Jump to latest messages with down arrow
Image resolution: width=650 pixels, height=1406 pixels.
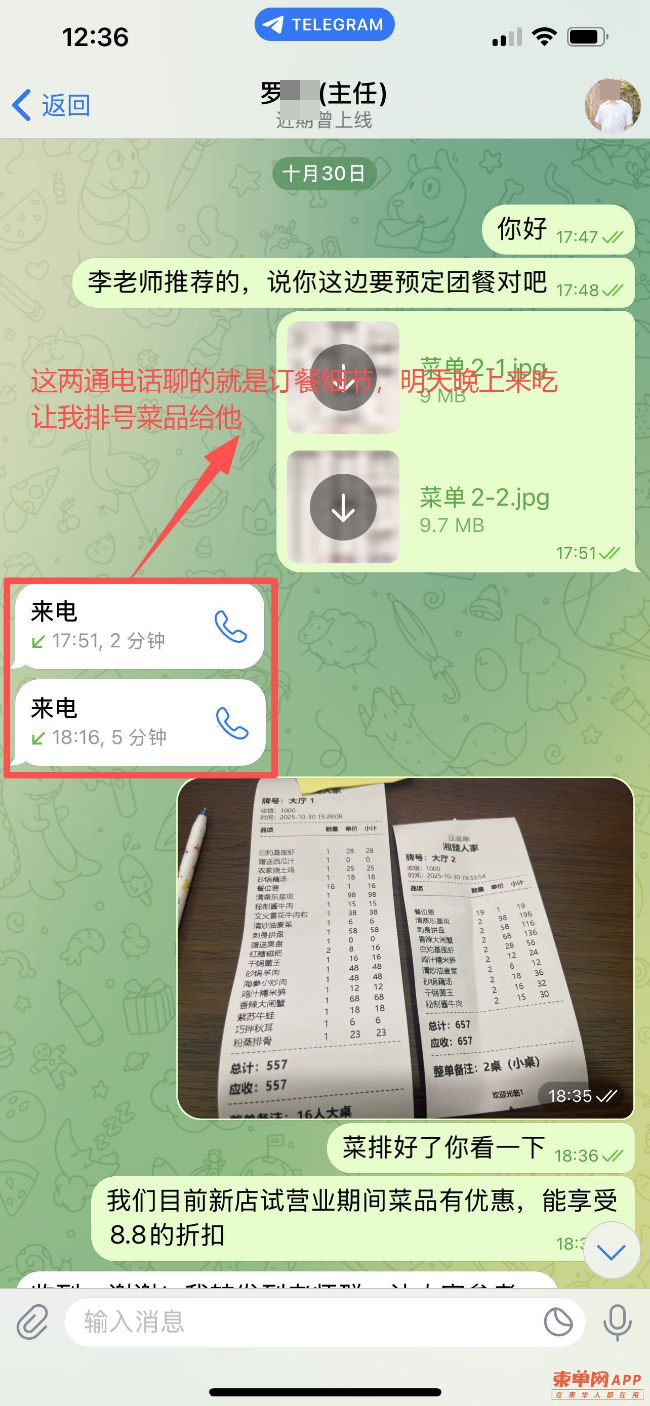point(611,1251)
